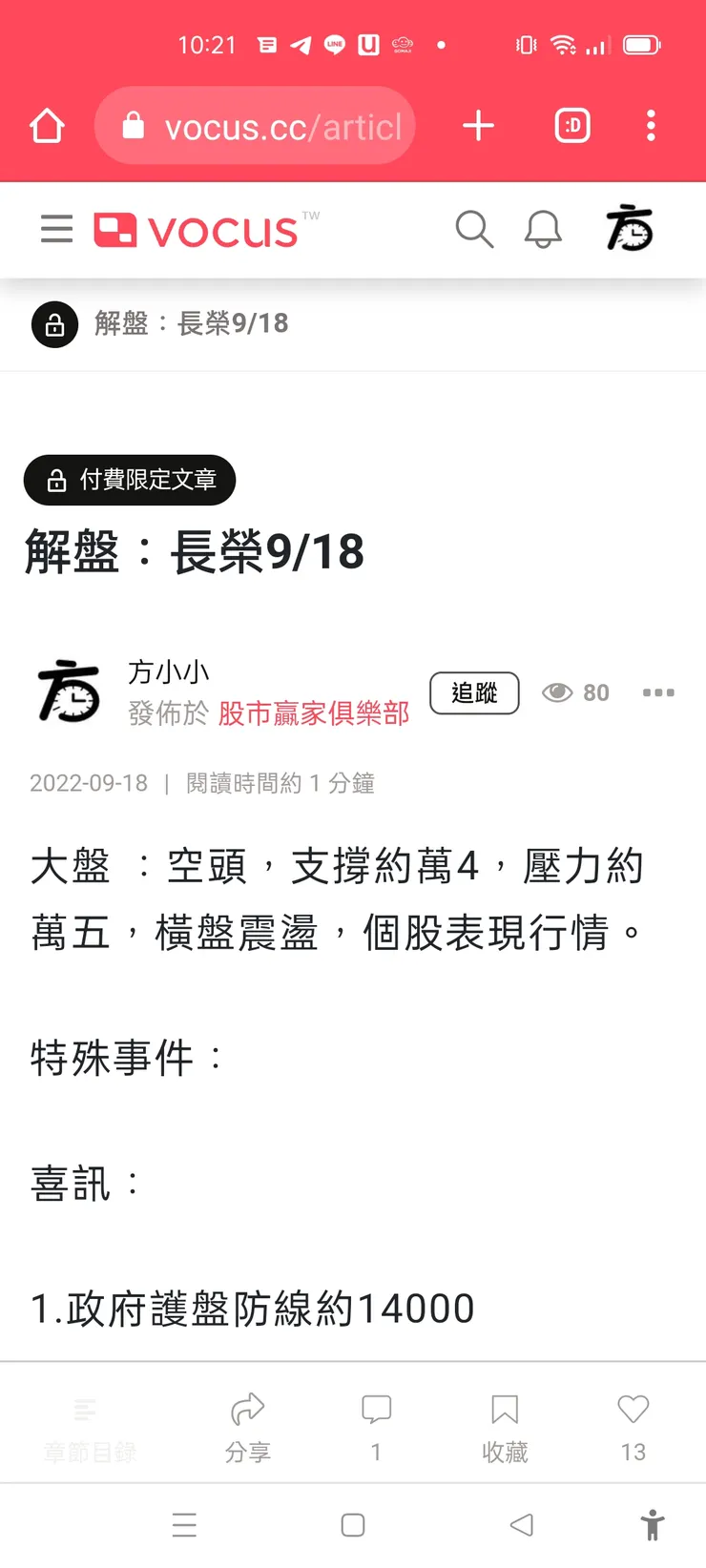This screenshot has height=1568, width=706.
Task: Open the vocus hamburger navigation menu
Action: tap(56, 229)
